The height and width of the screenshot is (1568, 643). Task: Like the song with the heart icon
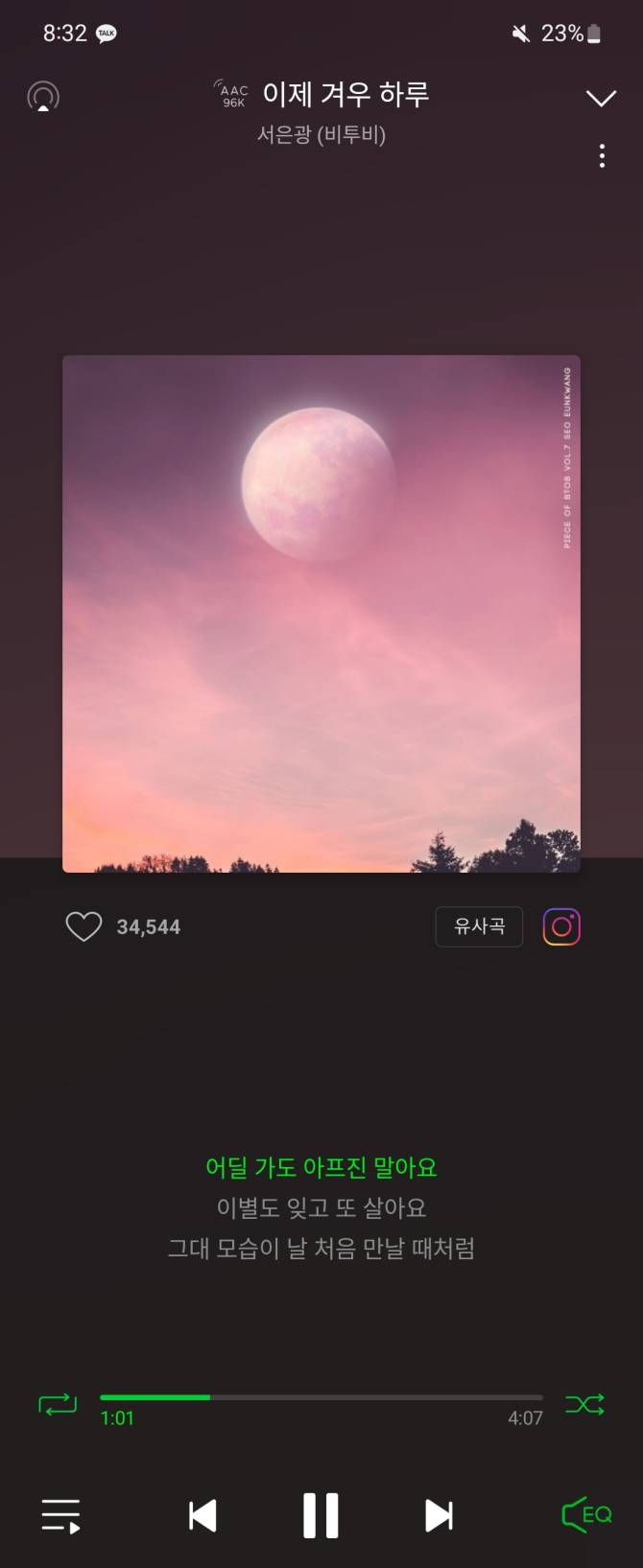click(83, 926)
